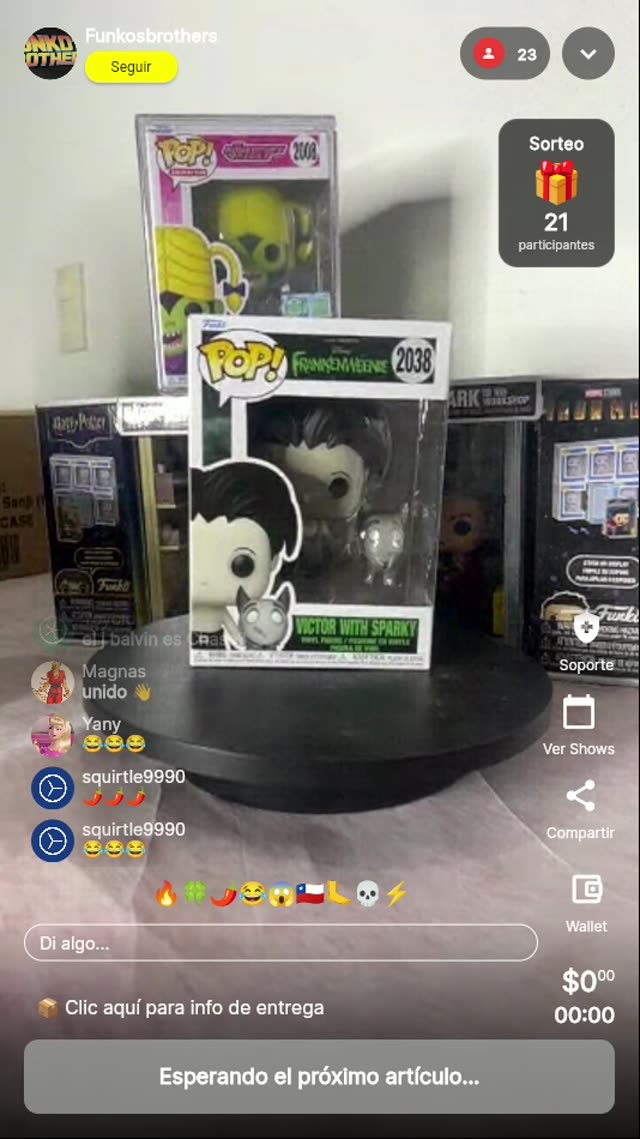Send the skull emoji reaction
The image size is (640, 1139).
[367, 894]
